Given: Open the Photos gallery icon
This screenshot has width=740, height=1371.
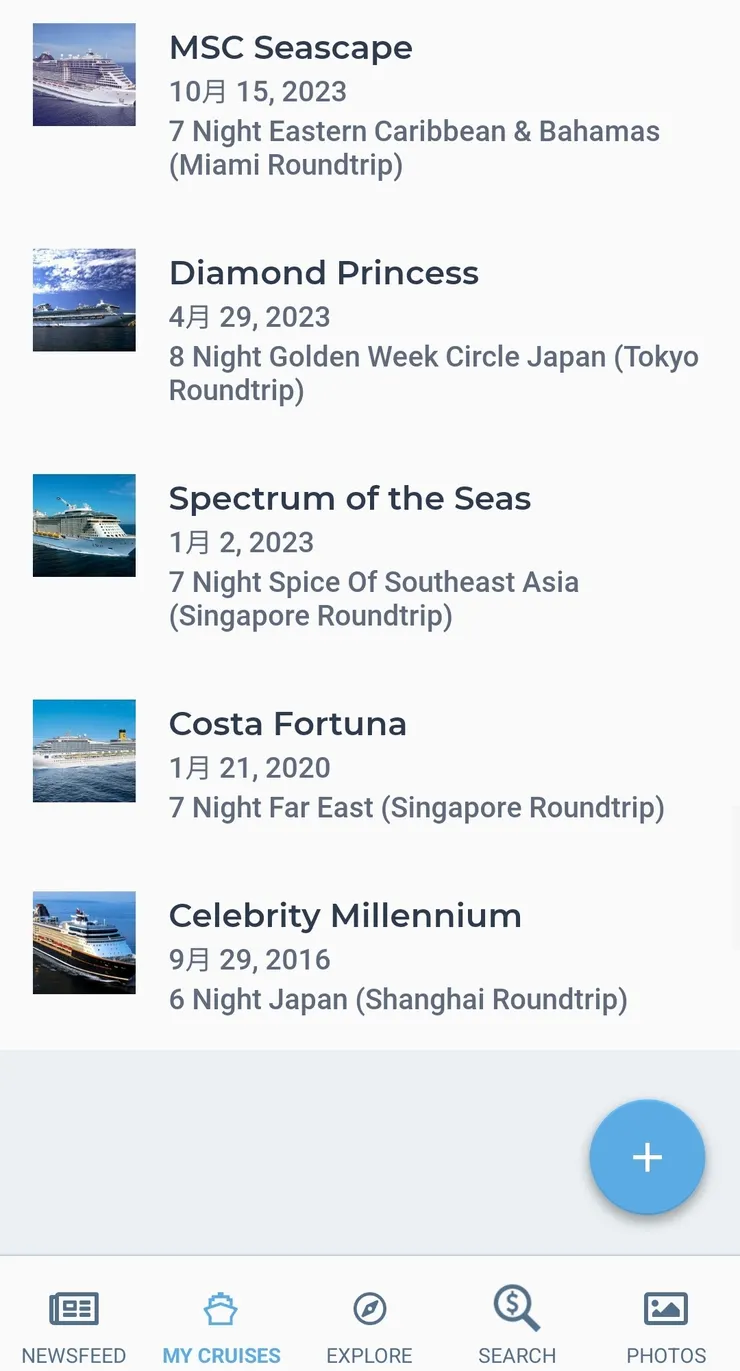Looking at the screenshot, I should (665, 1308).
